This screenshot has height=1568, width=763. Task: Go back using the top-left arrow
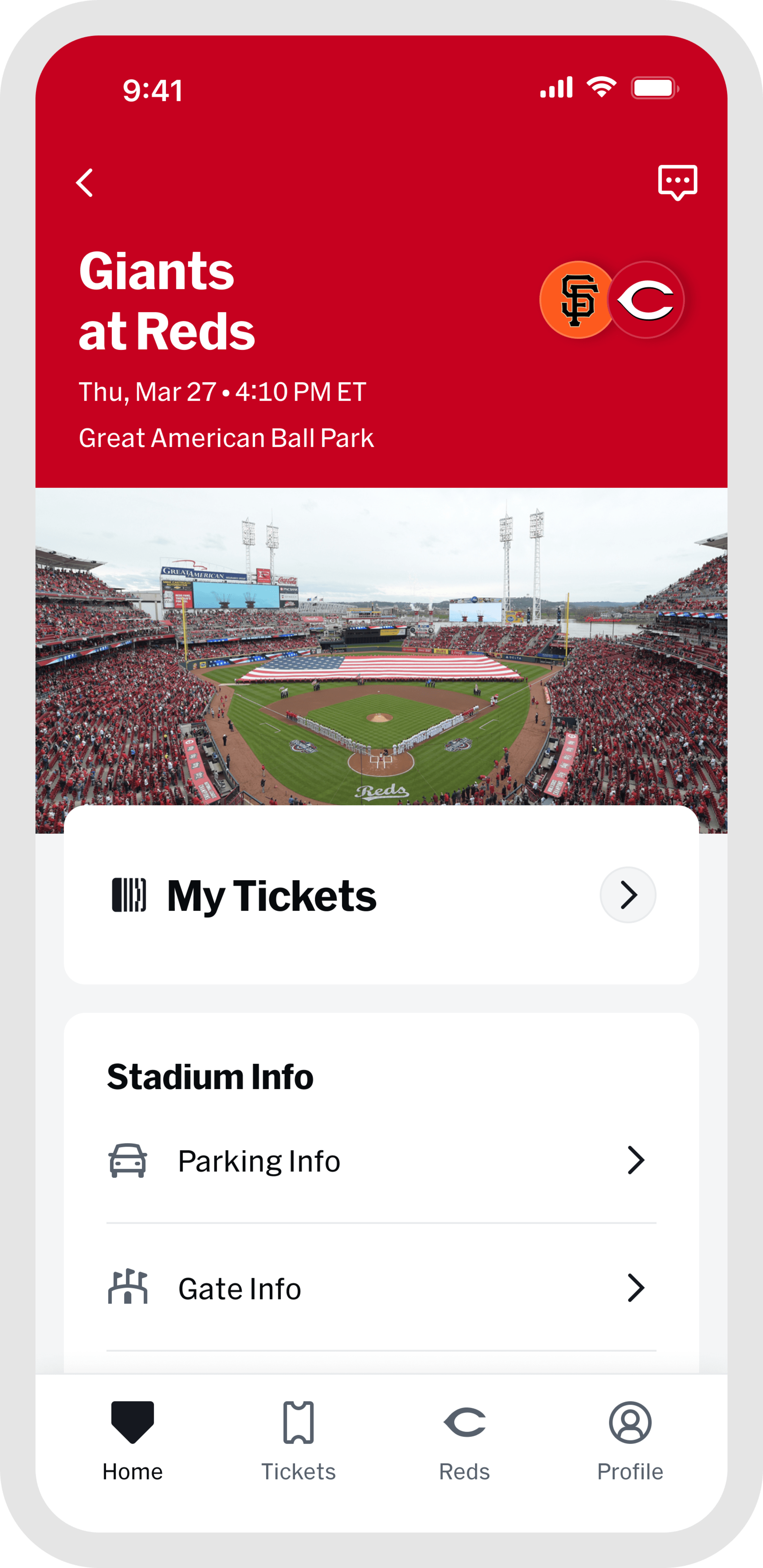pos(85,183)
